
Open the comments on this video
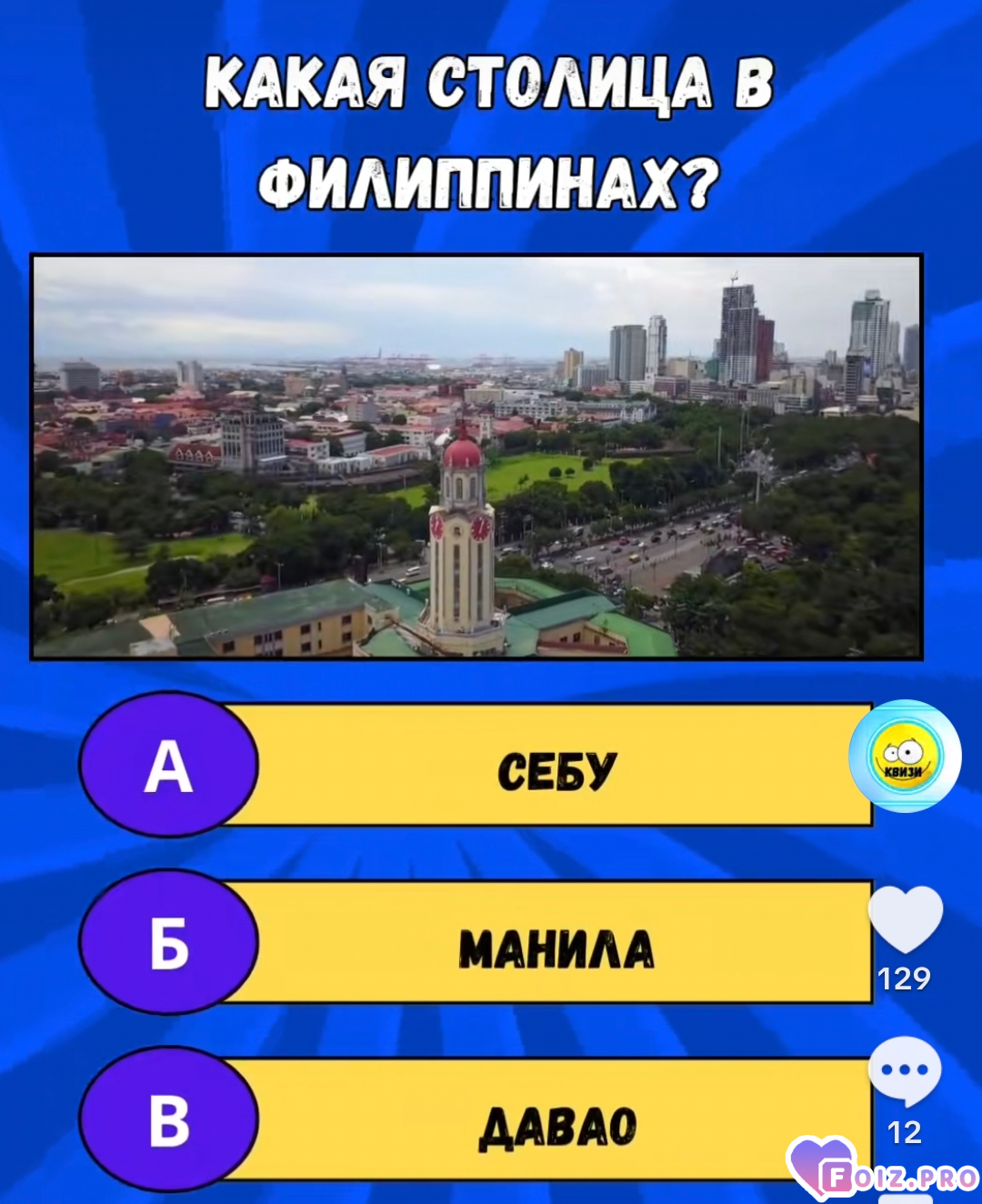click(x=904, y=1071)
